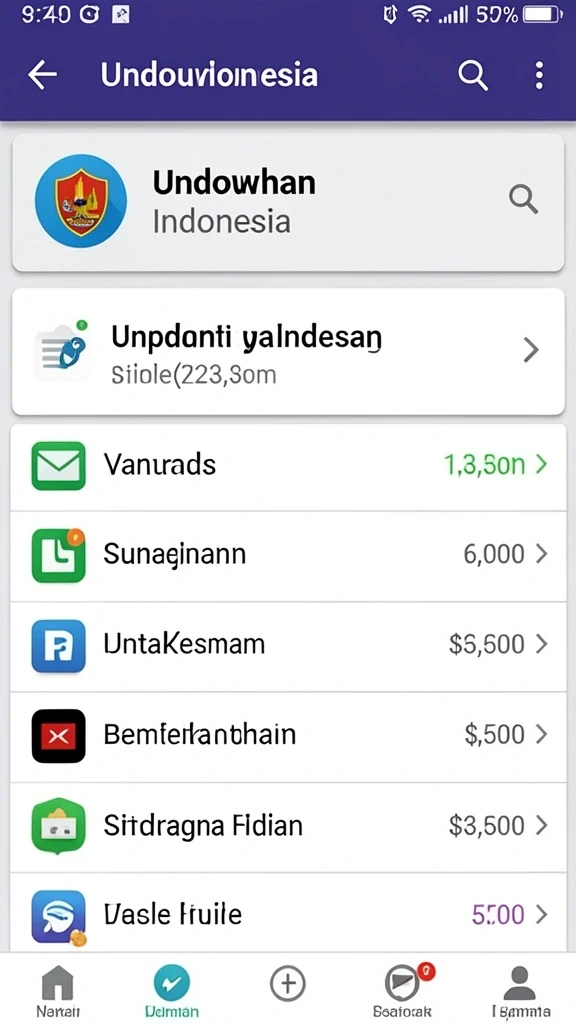Open the tab with the red badge
Viewport: 576px width, 1024px height.
(403, 990)
